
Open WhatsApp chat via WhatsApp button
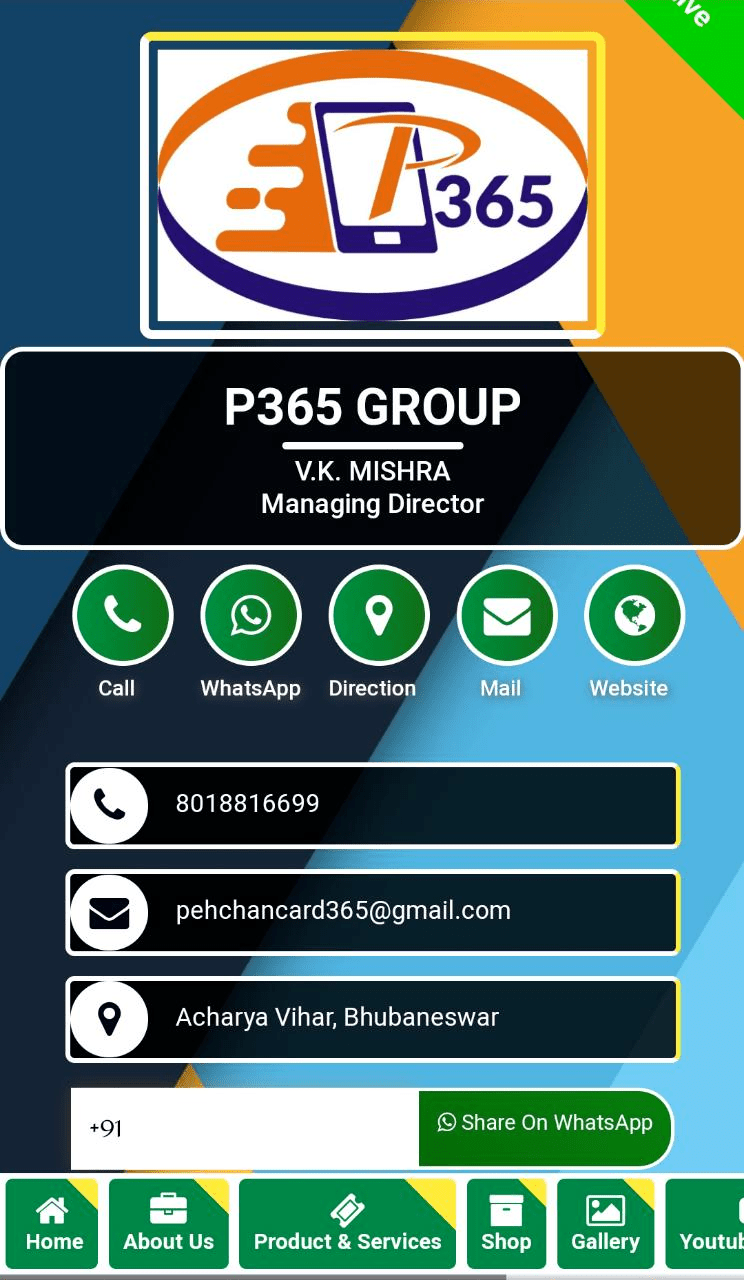coord(250,616)
